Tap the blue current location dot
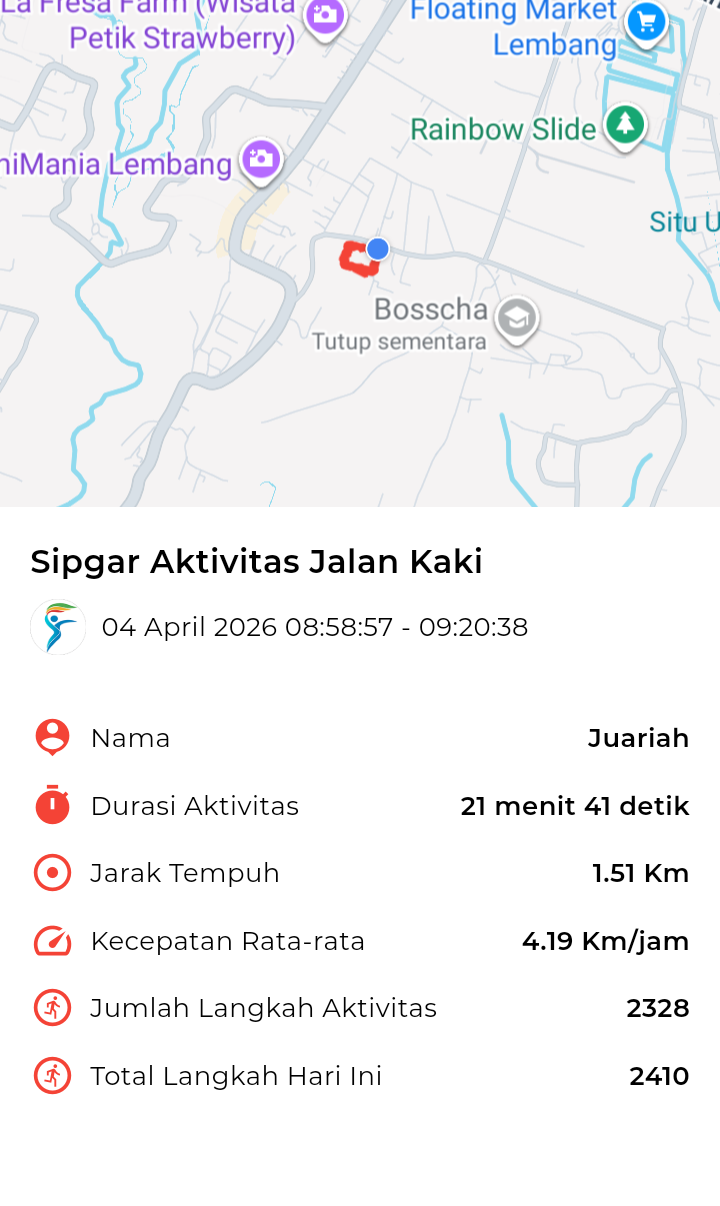Image resolution: width=720 pixels, height=1206 pixels. (377, 249)
